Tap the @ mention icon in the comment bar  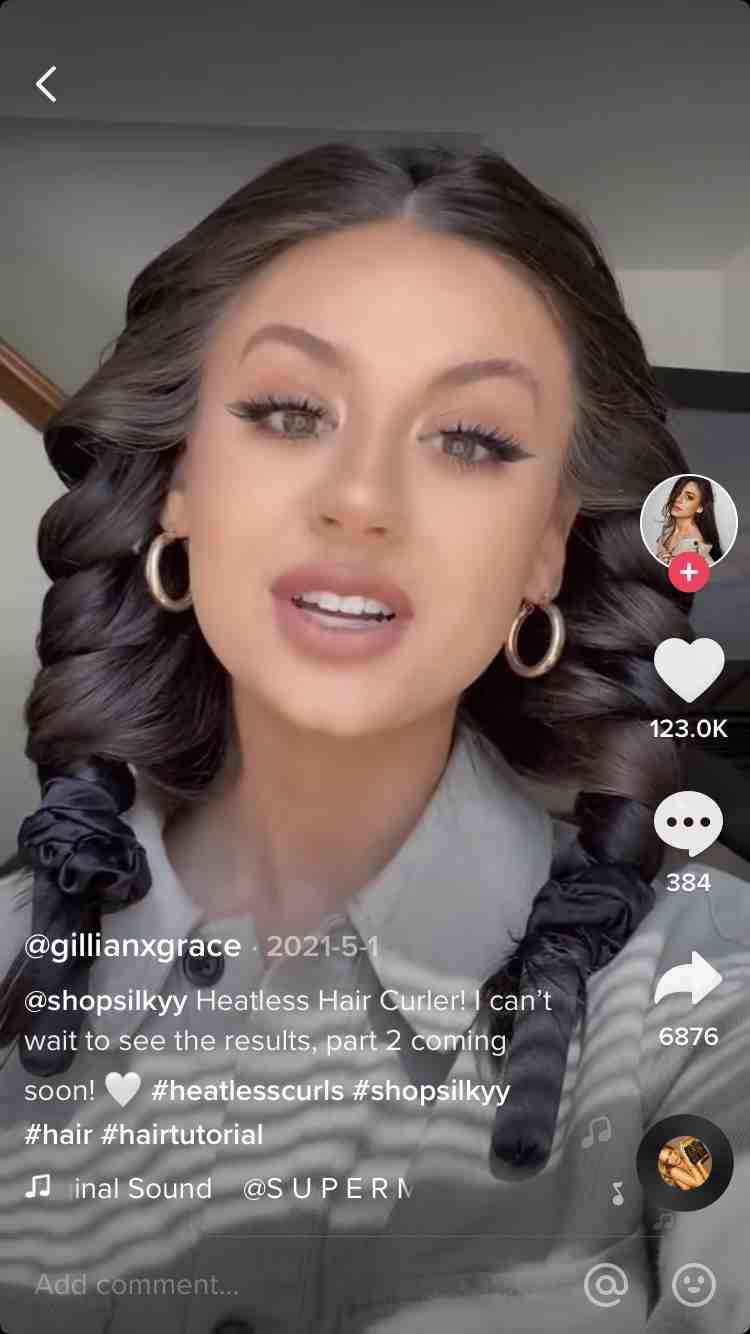point(606,1284)
